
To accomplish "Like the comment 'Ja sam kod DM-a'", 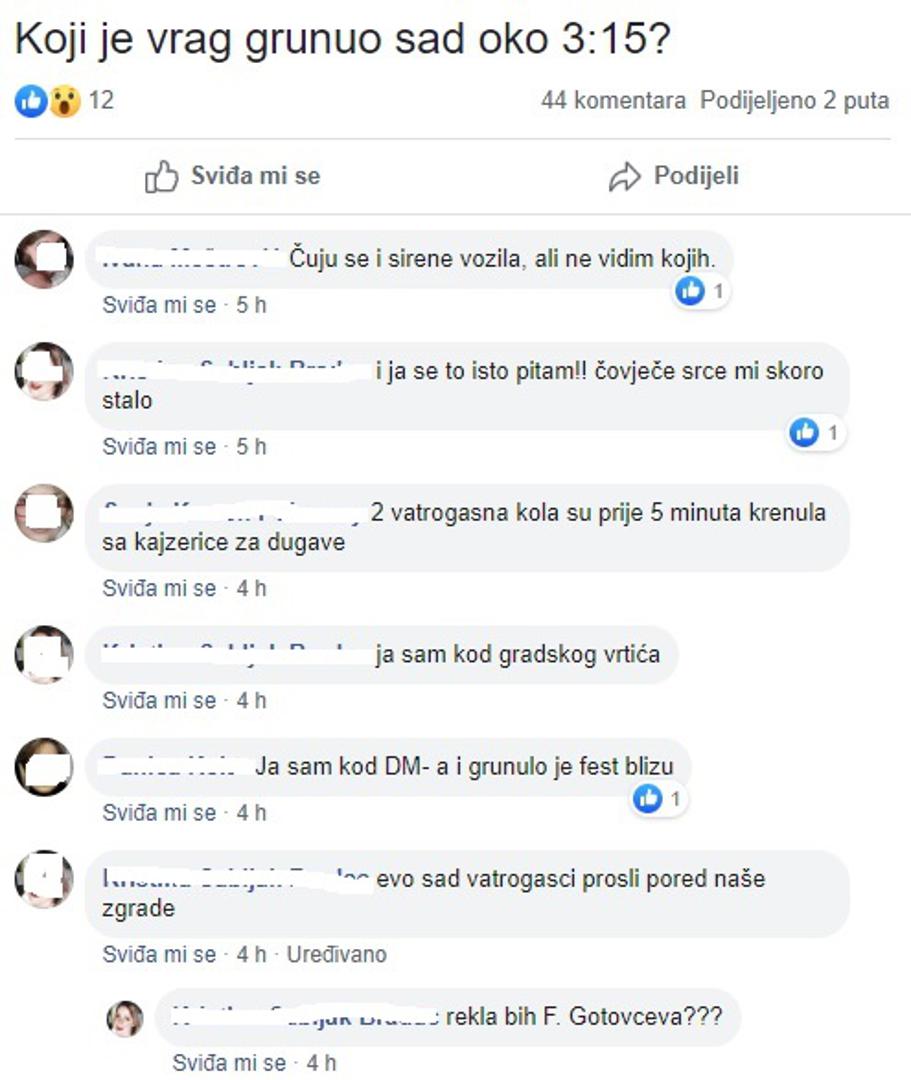I will (x=159, y=813).
